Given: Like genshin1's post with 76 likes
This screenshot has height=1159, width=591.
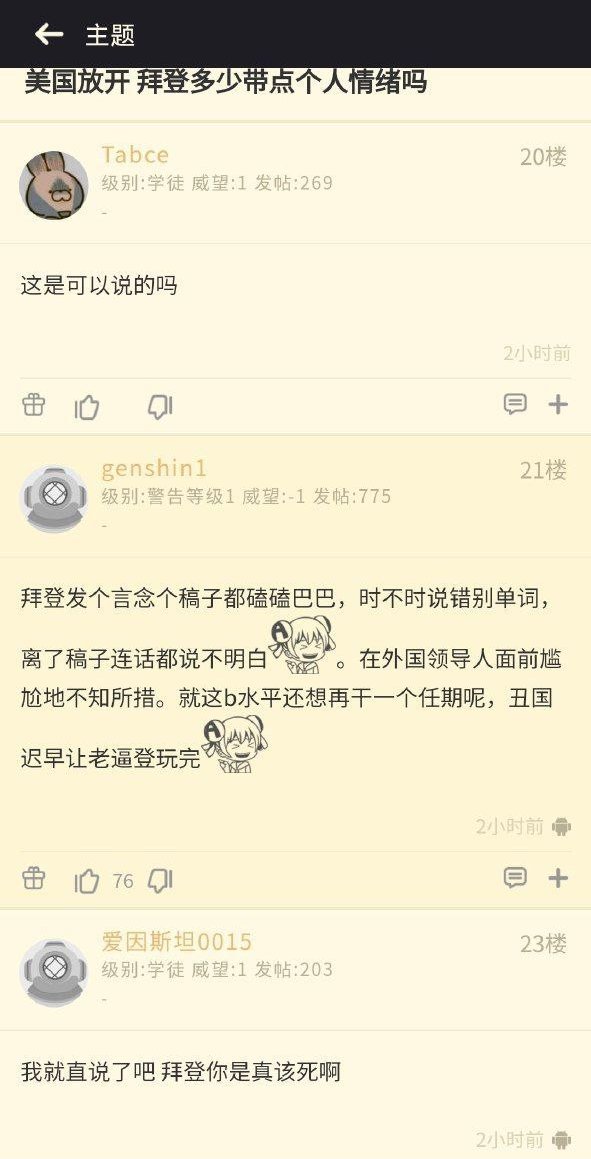Looking at the screenshot, I should pos(86,880).
